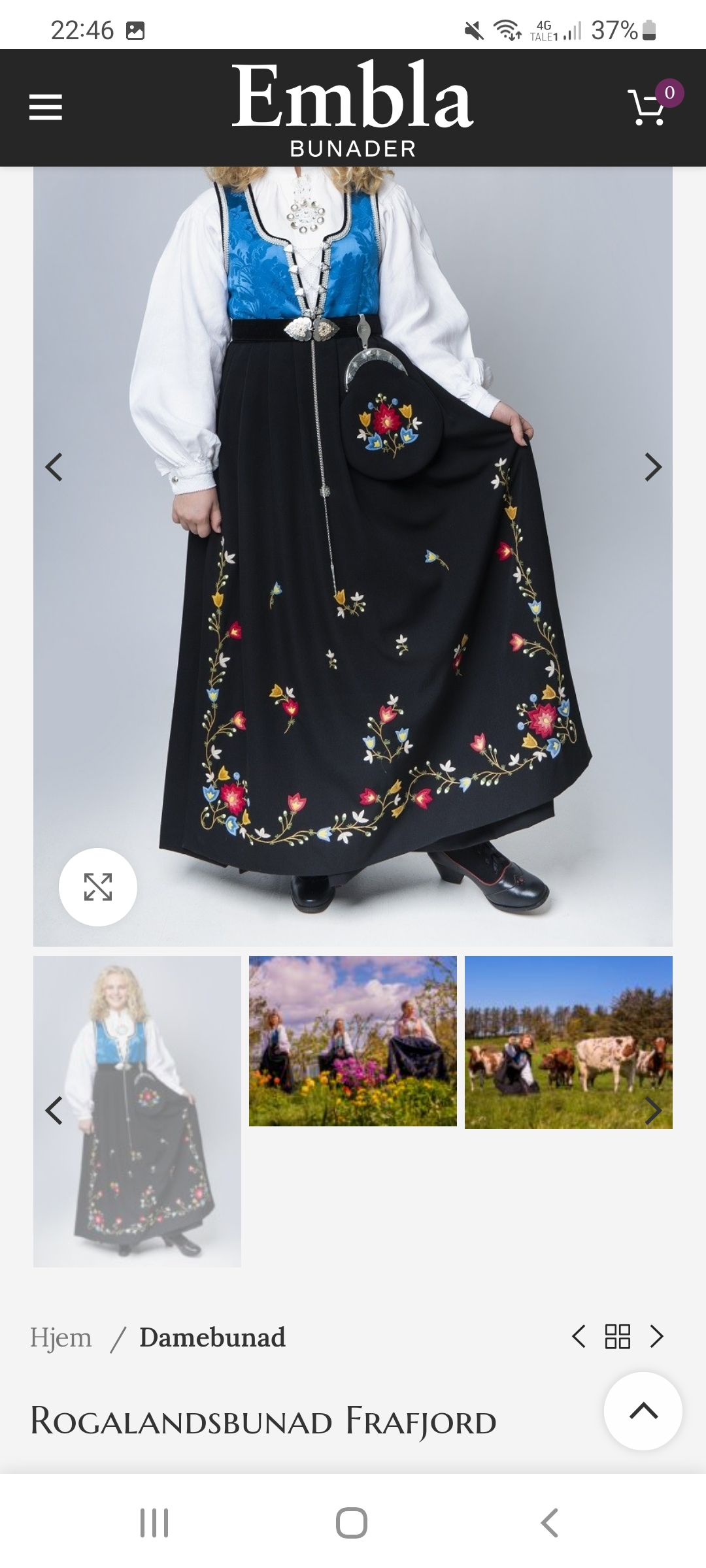This screenshot has height=1568, width=706.
Task: Select thumbnail of women in flower meadow
Action: (353, 1041)
